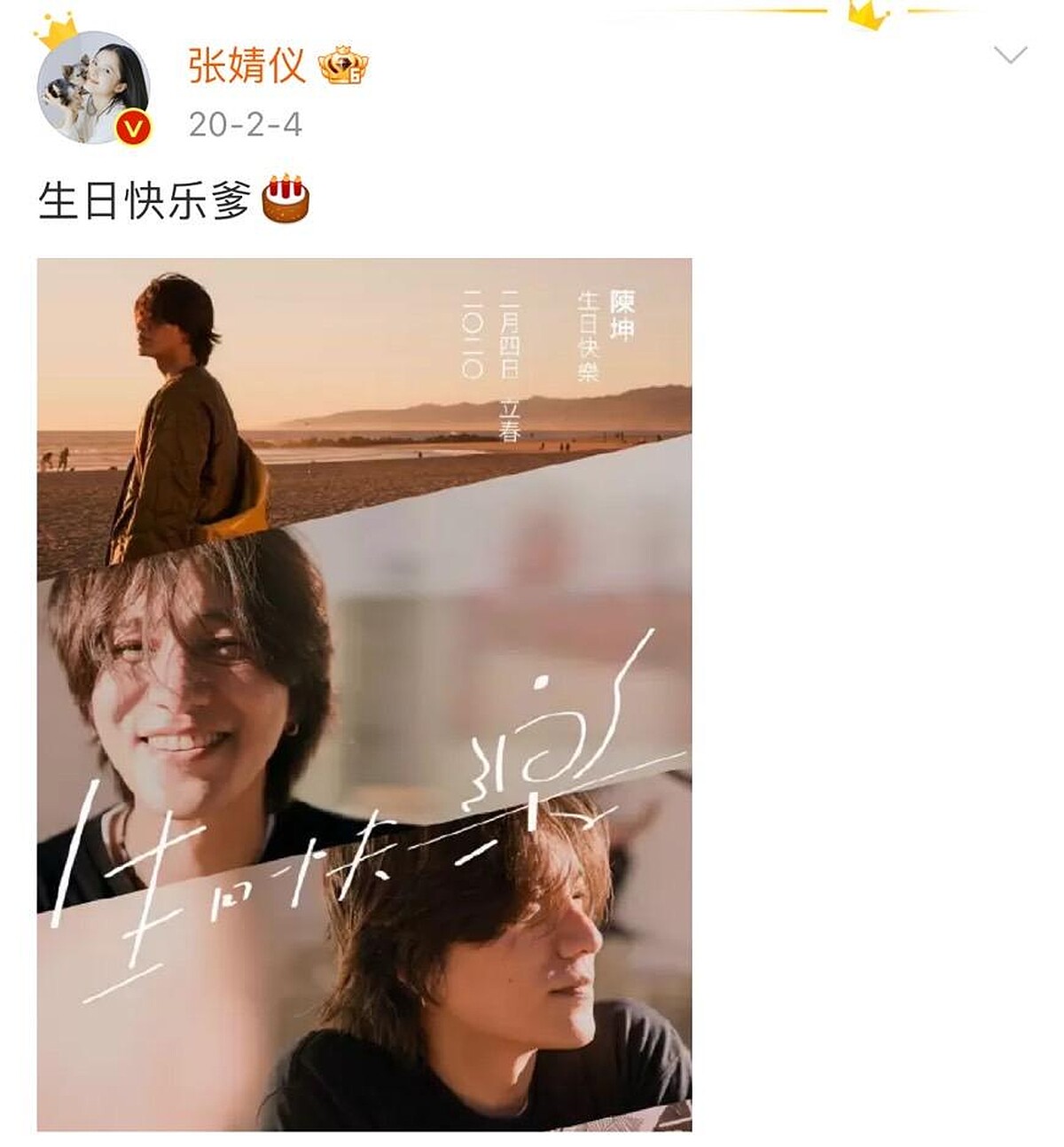Expand the post options chevron
The height and width of the screenshot is (1147, 1064).
1010,56
